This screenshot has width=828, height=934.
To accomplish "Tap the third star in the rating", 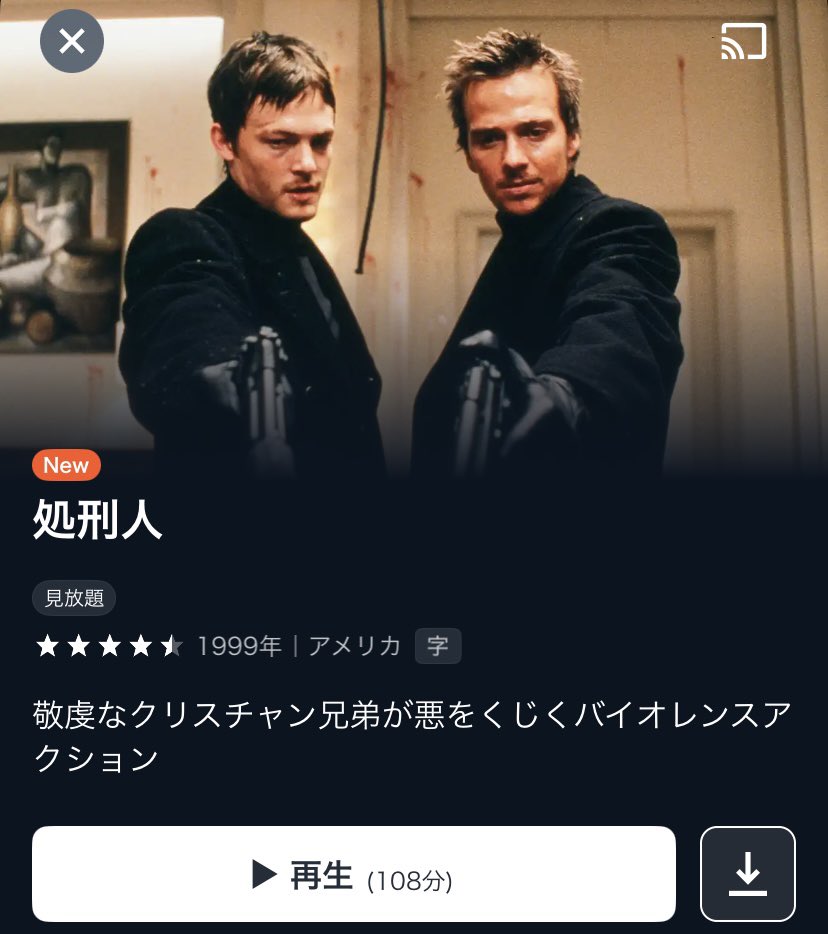I will tap(108, 646).
